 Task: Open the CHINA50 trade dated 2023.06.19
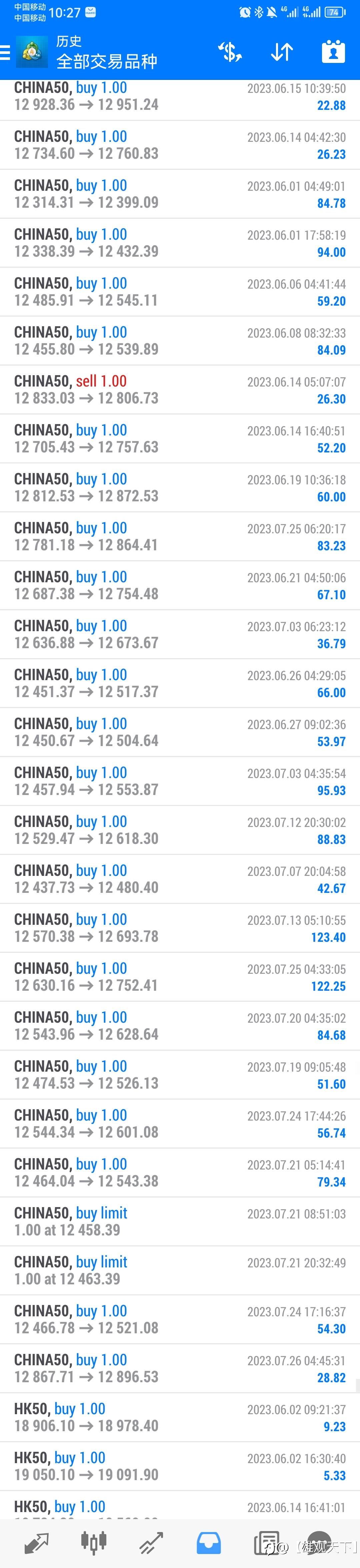pos(180,488)
